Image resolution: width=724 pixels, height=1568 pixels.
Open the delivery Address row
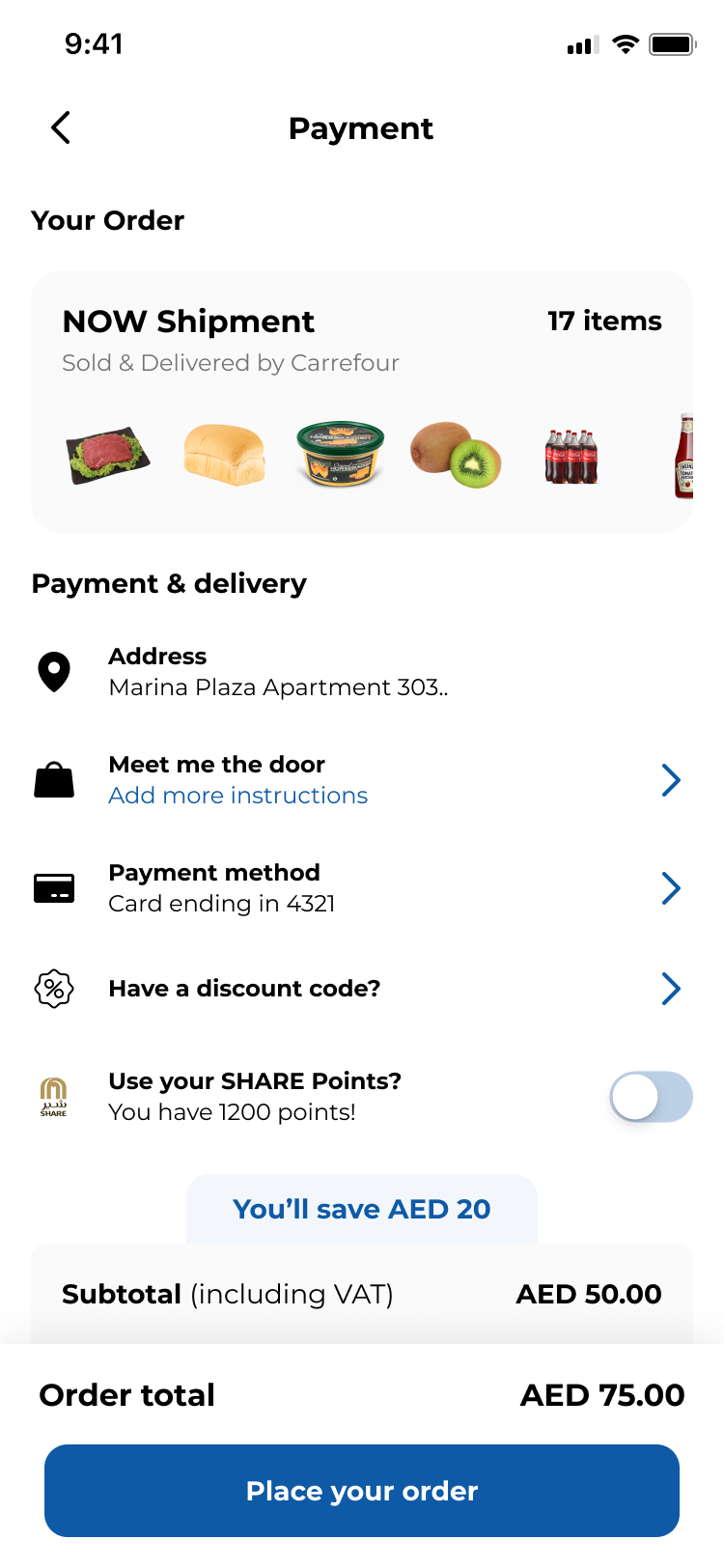(362, 672)
